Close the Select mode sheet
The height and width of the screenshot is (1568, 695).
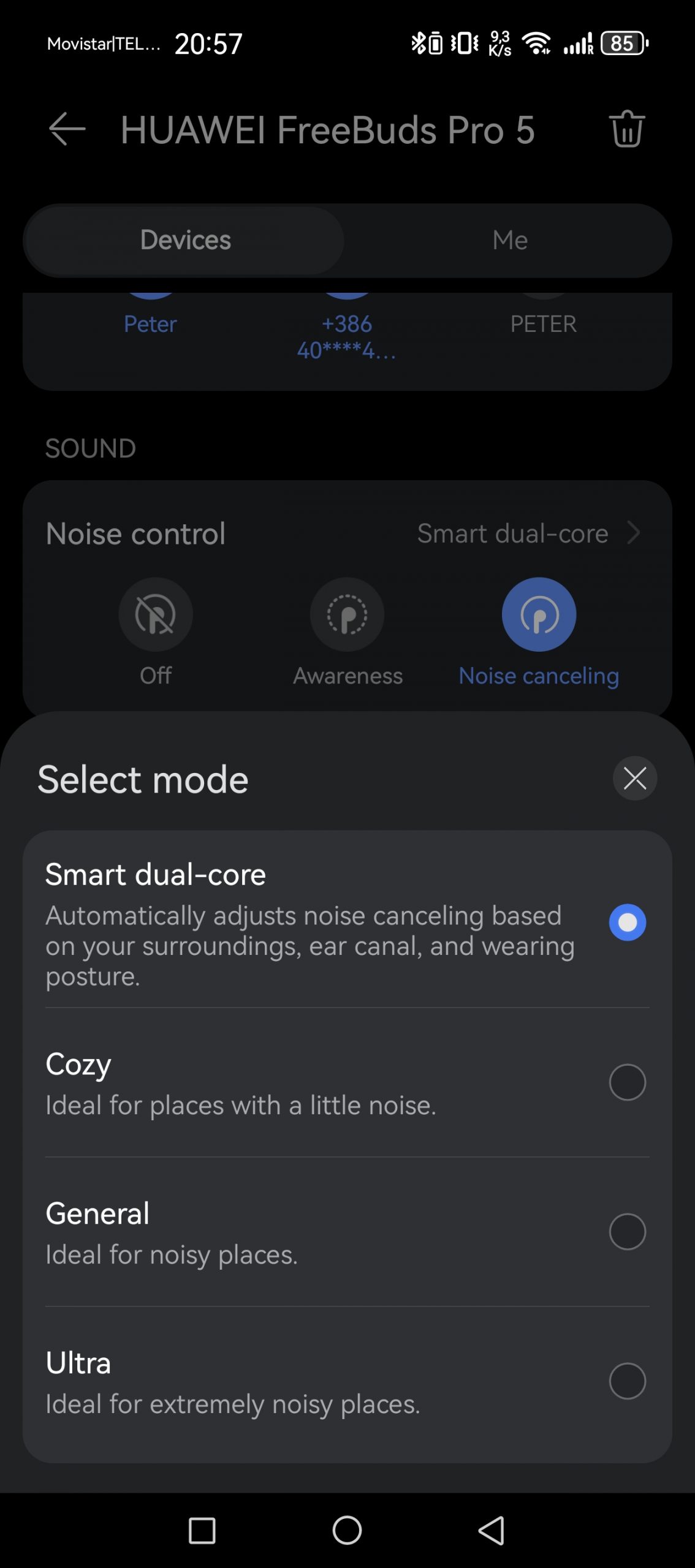(x=634, y=778)
